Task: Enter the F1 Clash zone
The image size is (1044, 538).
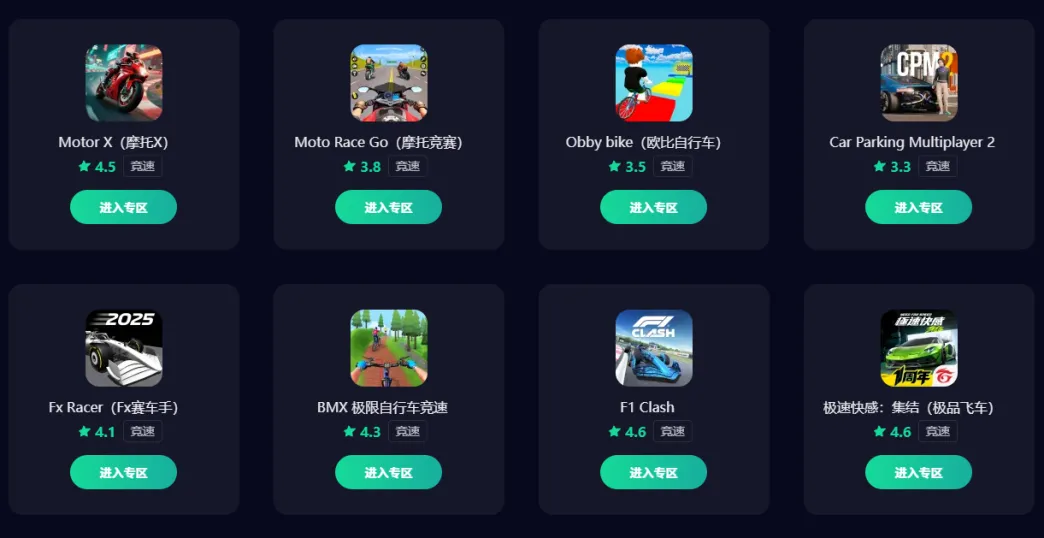Action: point(653,472)
